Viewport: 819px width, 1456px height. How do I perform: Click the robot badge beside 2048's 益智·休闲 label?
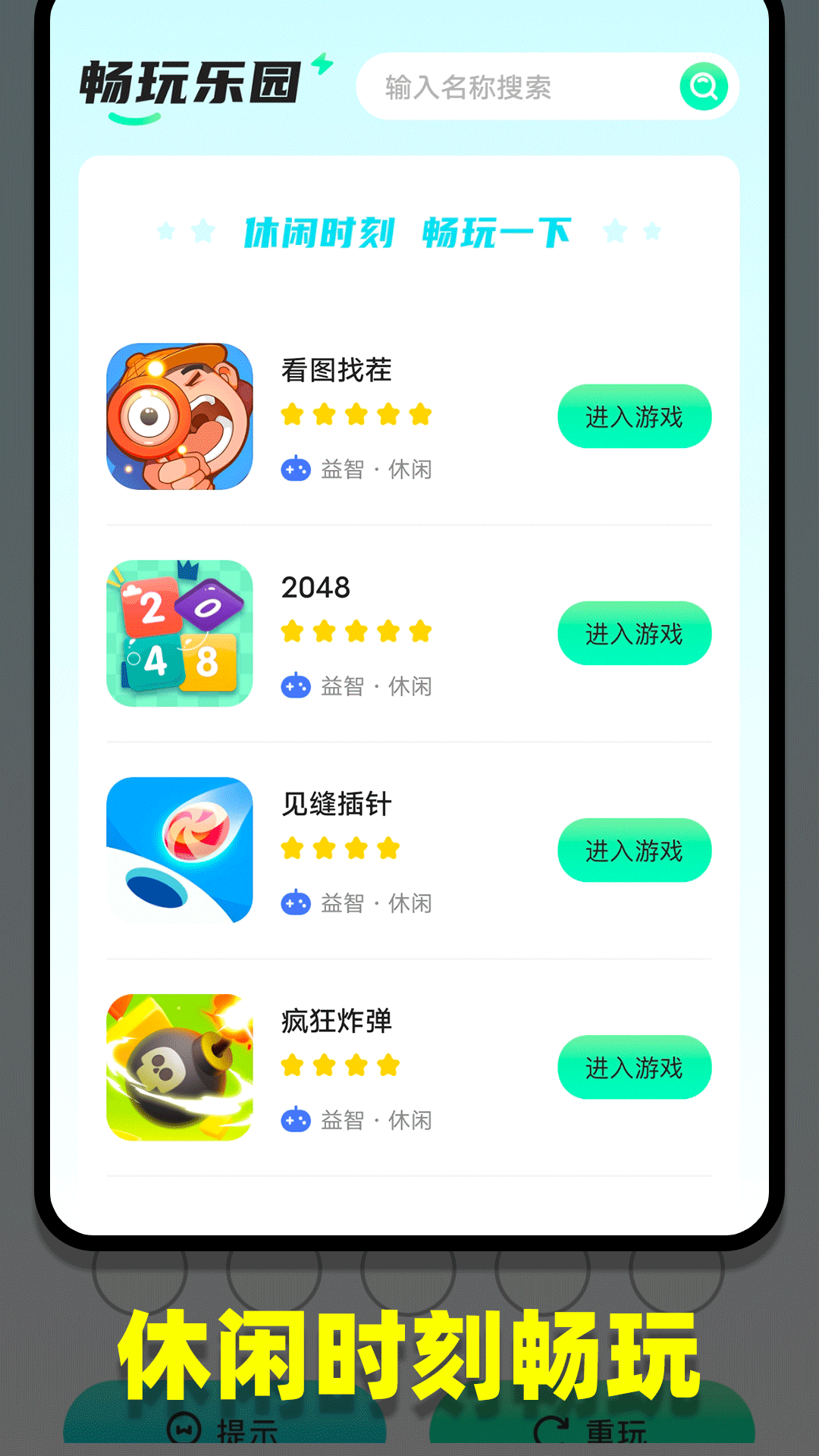(297, 687)
